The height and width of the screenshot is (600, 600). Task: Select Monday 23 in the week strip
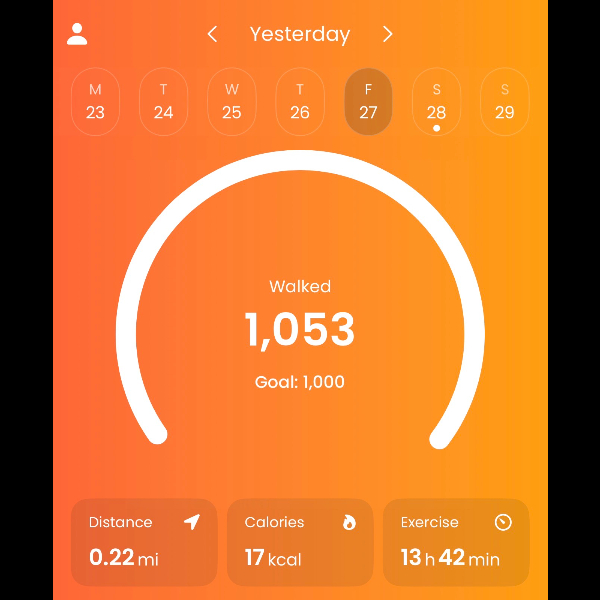95,102
